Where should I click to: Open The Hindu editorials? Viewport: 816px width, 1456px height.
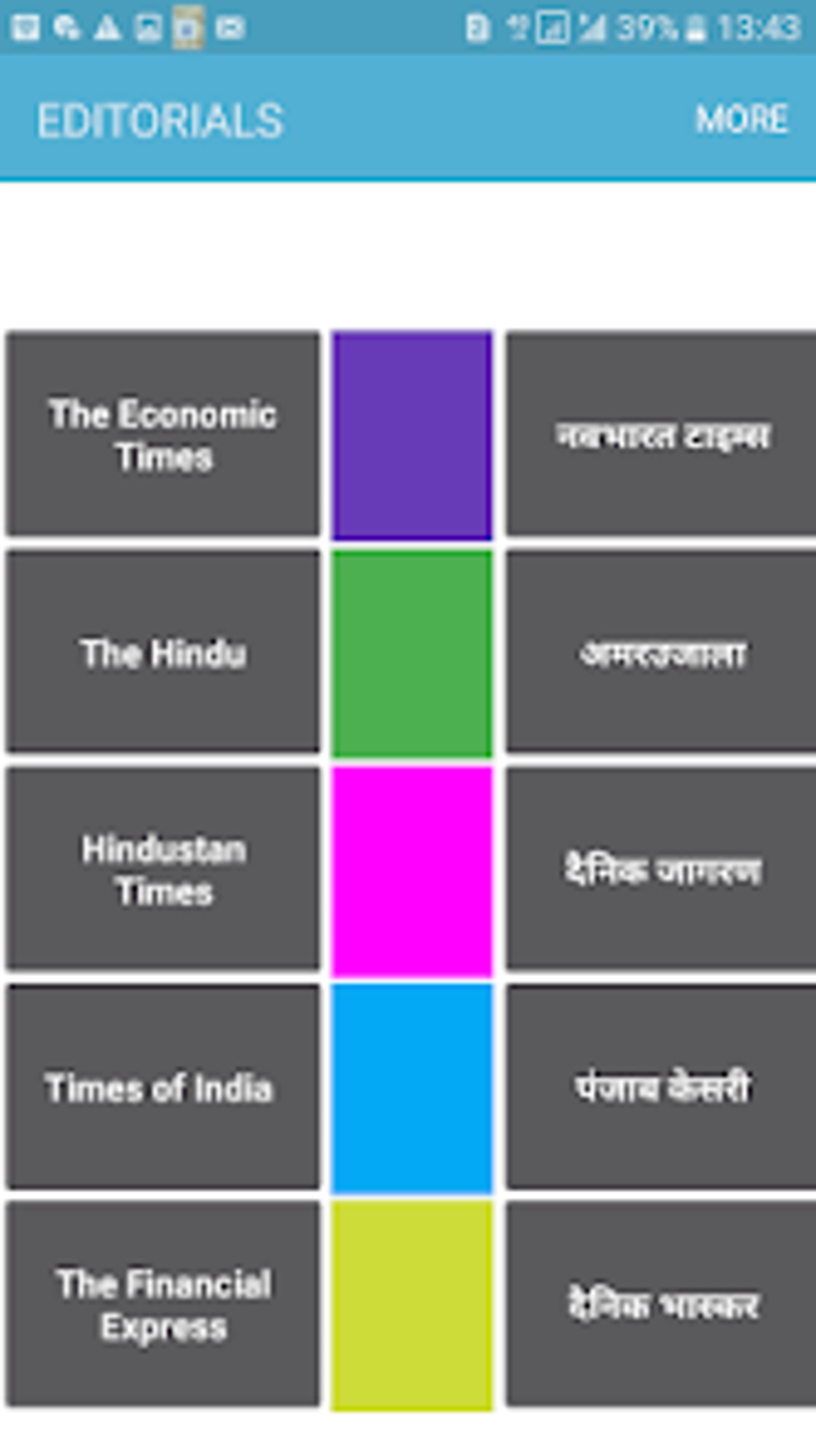(x=163, y=652)
